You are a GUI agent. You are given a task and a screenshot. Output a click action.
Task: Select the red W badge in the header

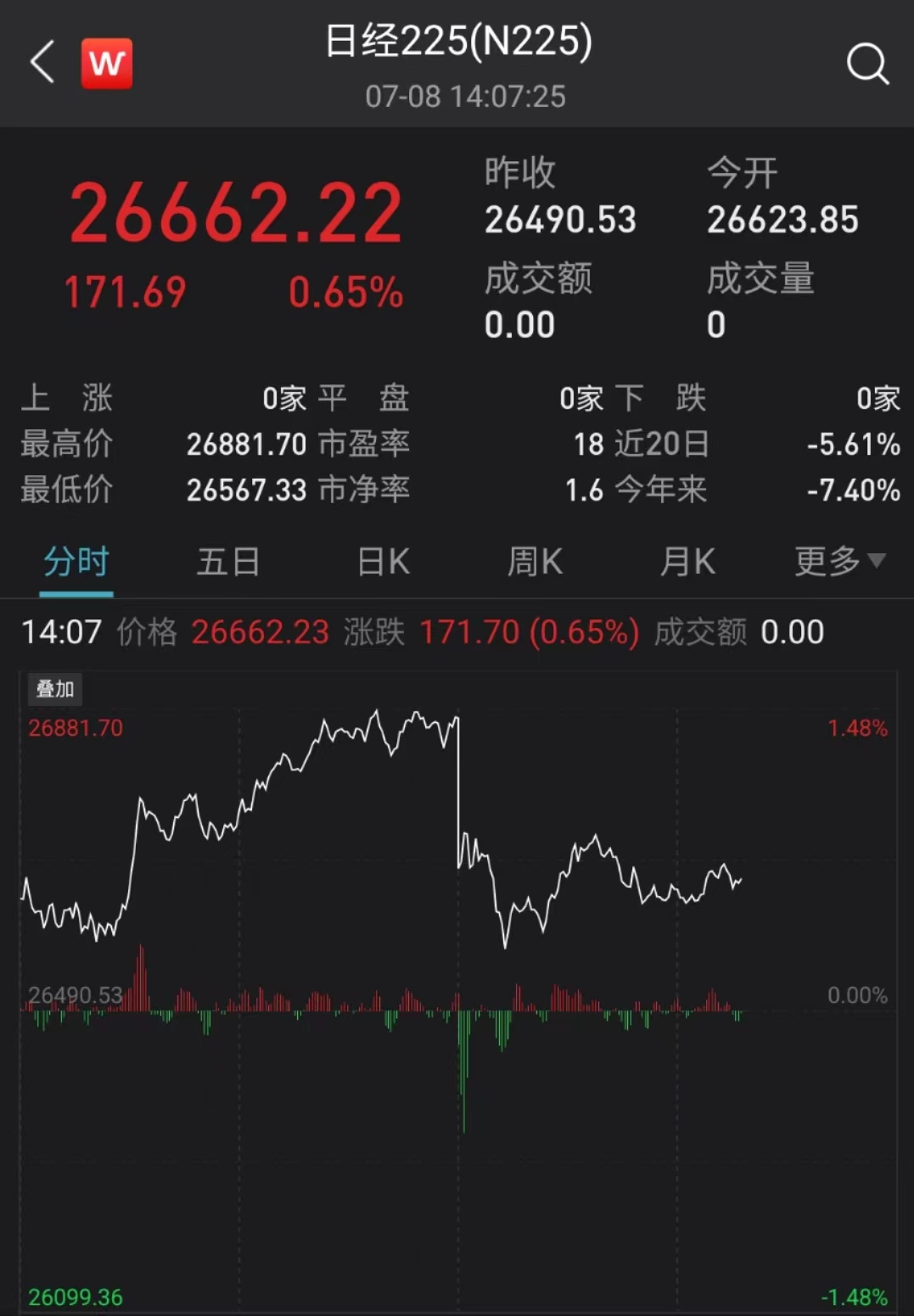[x=106, y=63]
